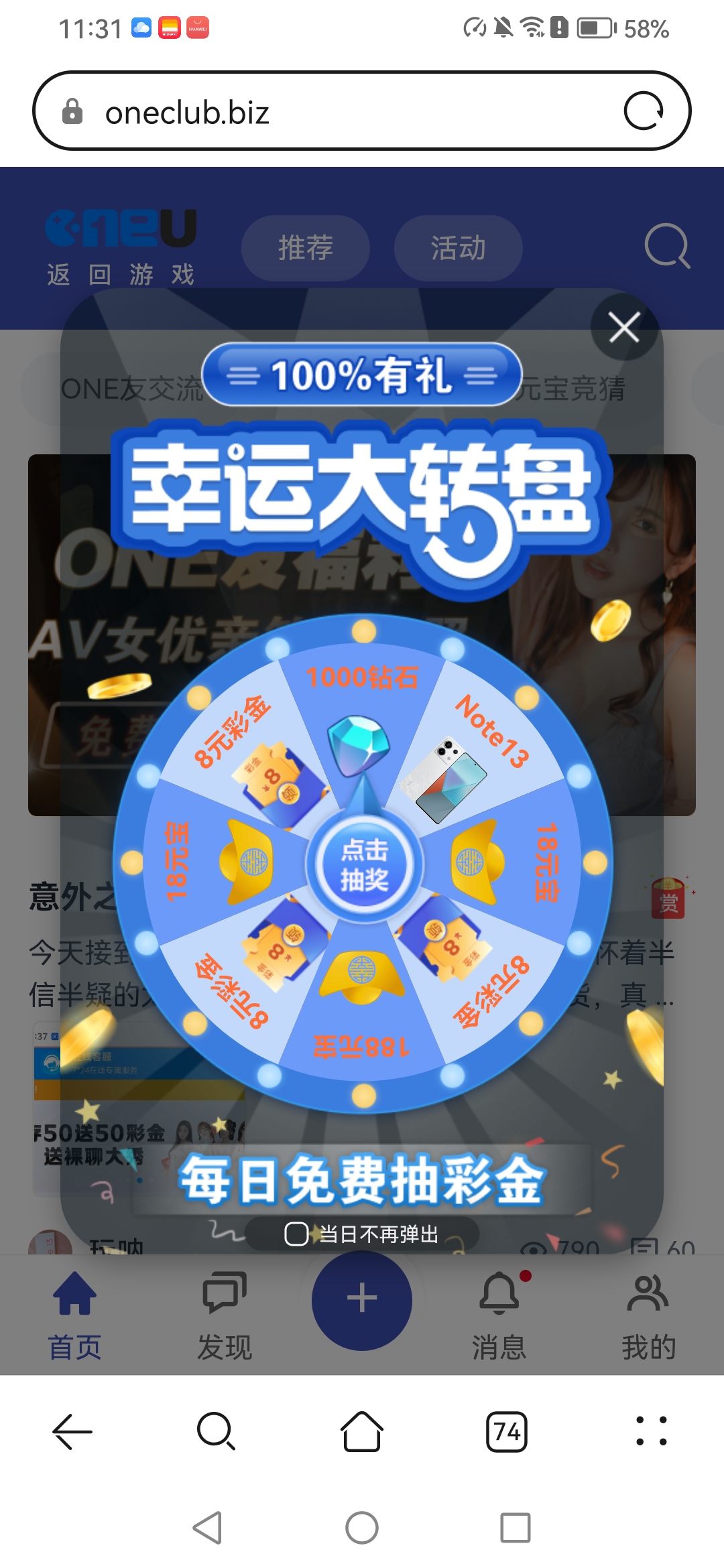The width and height of the screenshot is (724, 1568).
Task: Dismiss the lucky wheel popup with the X
Action: tap(623, 327)
